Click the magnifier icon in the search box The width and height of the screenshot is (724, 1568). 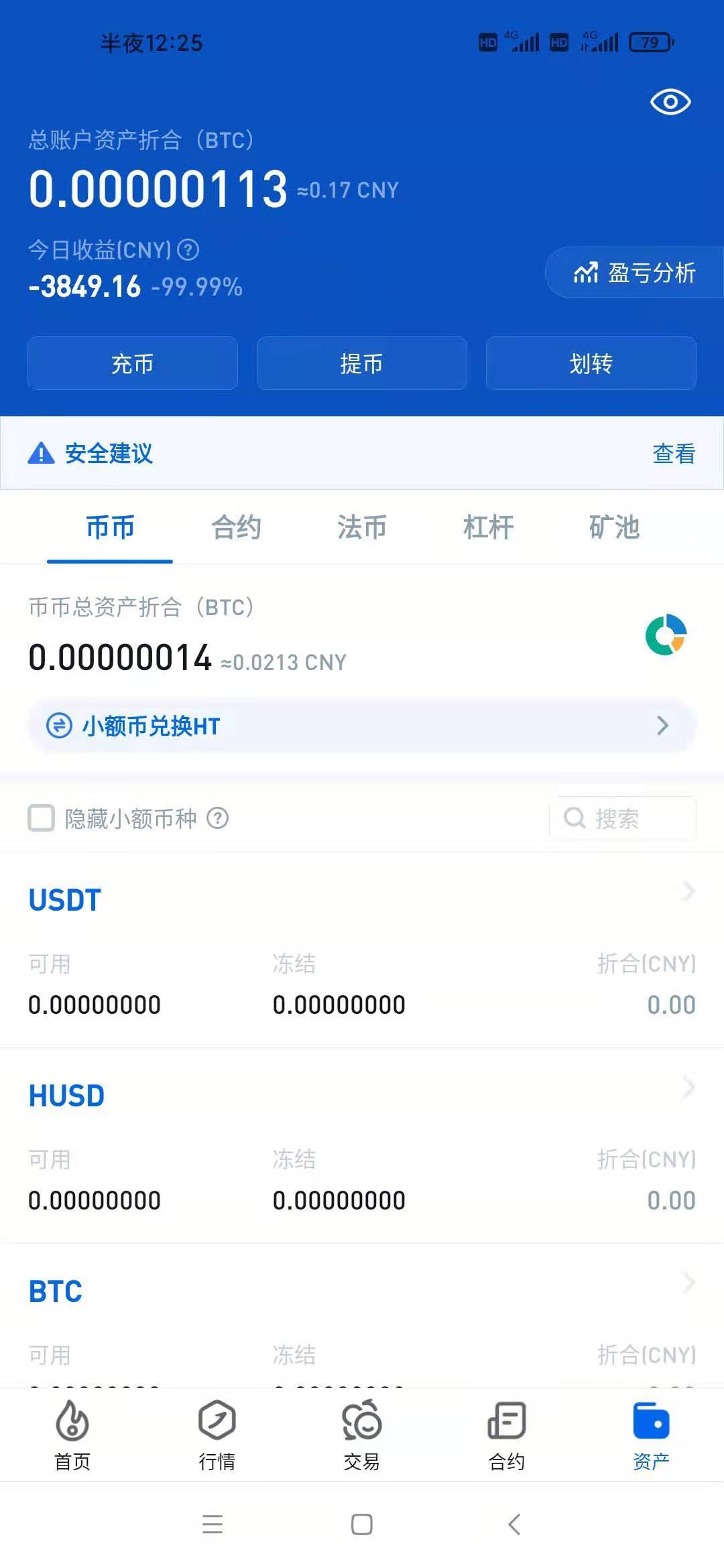(x=575, y=818)
